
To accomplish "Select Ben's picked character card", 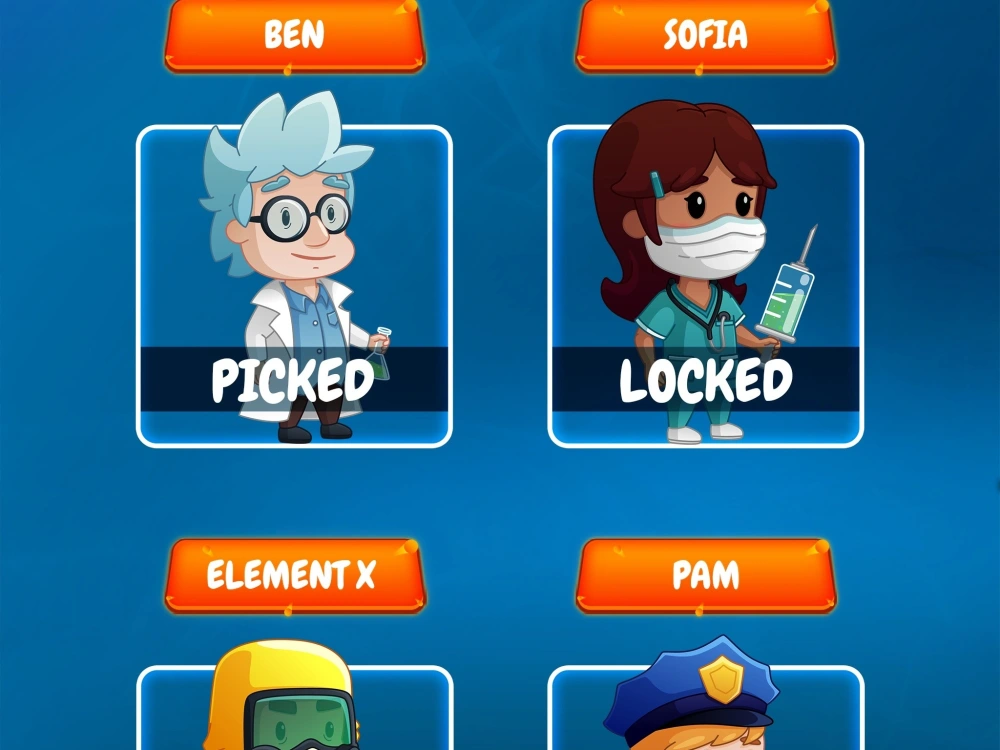I will click(294, 286).
